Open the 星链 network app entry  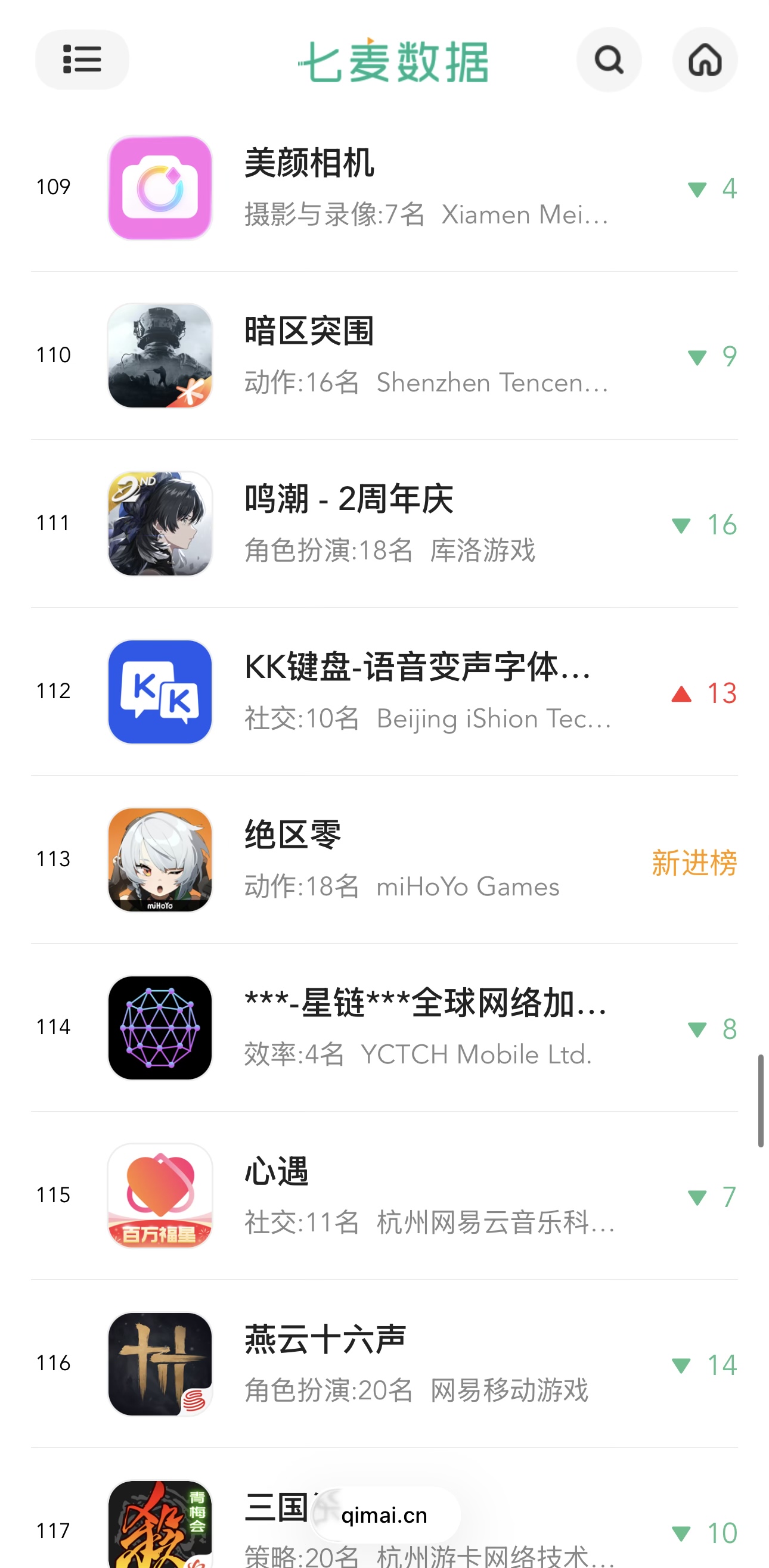(x=384, y=1028)
